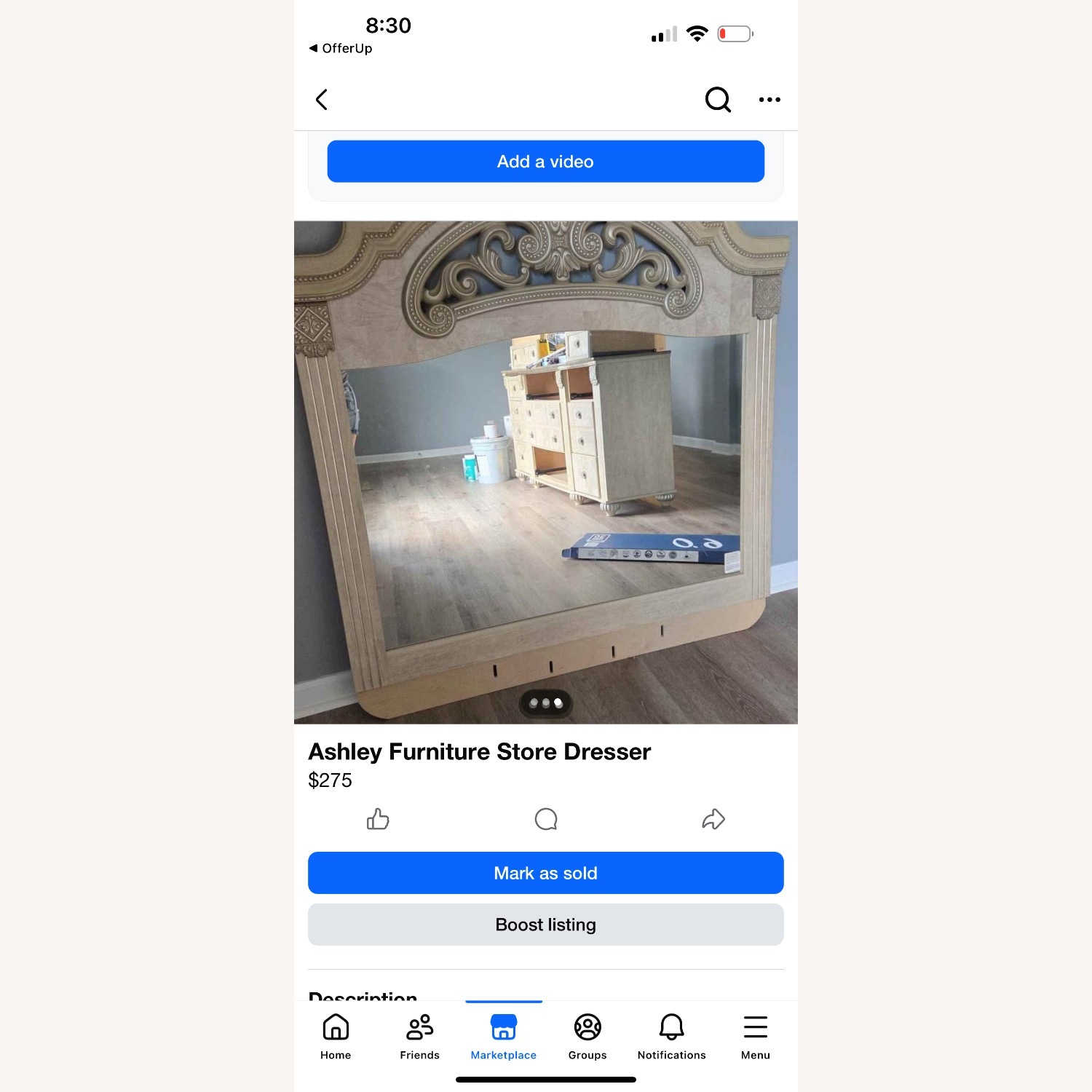Return to OfferUp via status bar link
The width and height of the screenshot is (1092, 1092).
point(341,48)
